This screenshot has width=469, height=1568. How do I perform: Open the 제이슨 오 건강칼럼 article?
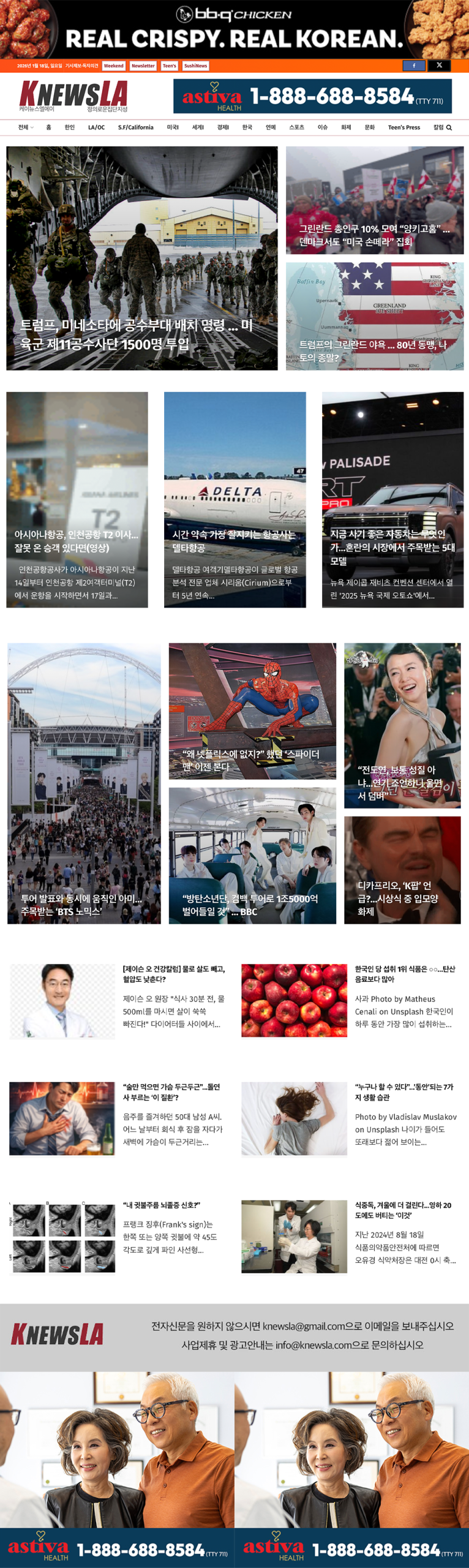(x=174, y=973)
